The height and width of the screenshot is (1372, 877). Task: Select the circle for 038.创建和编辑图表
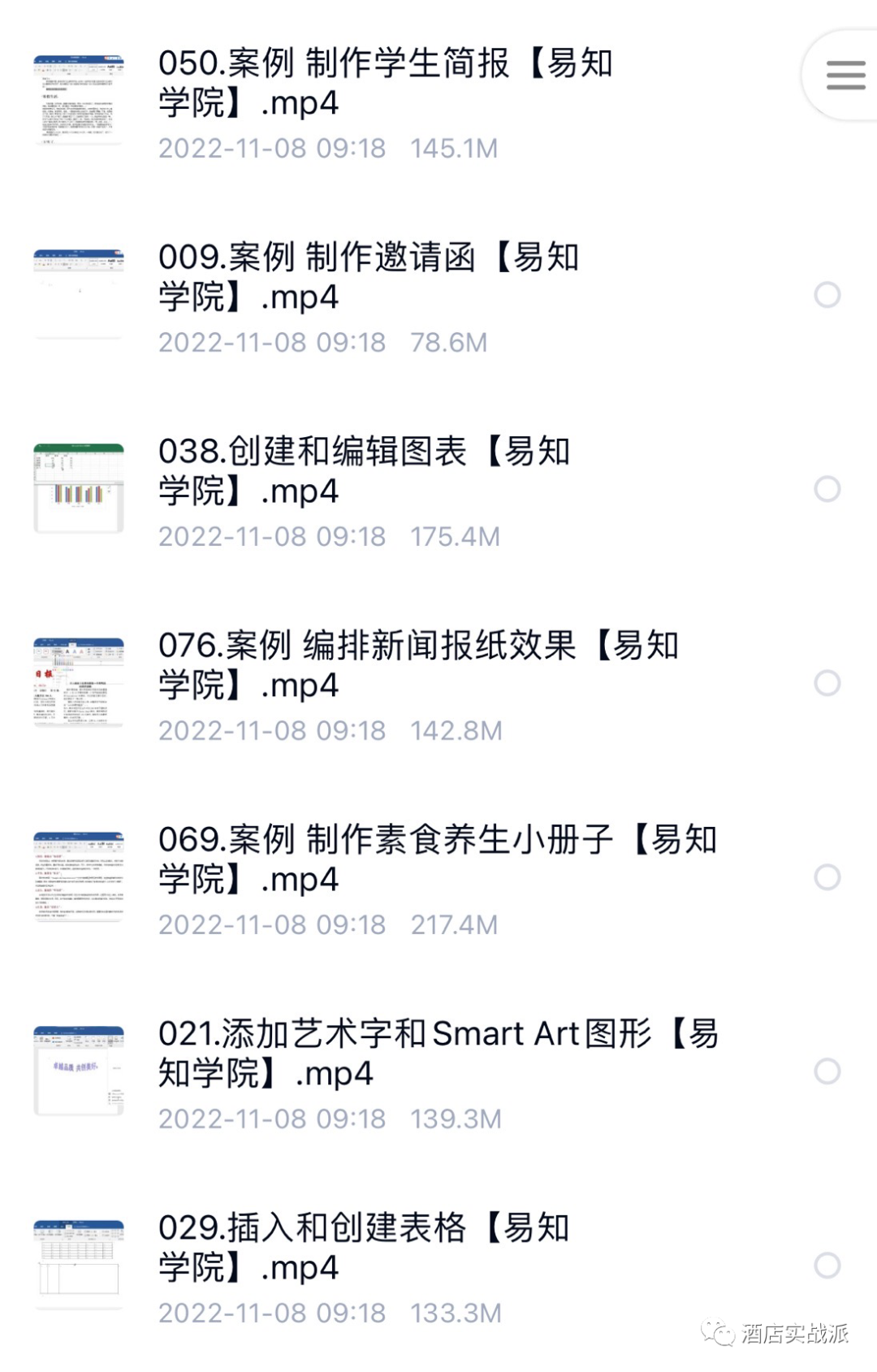827,489
